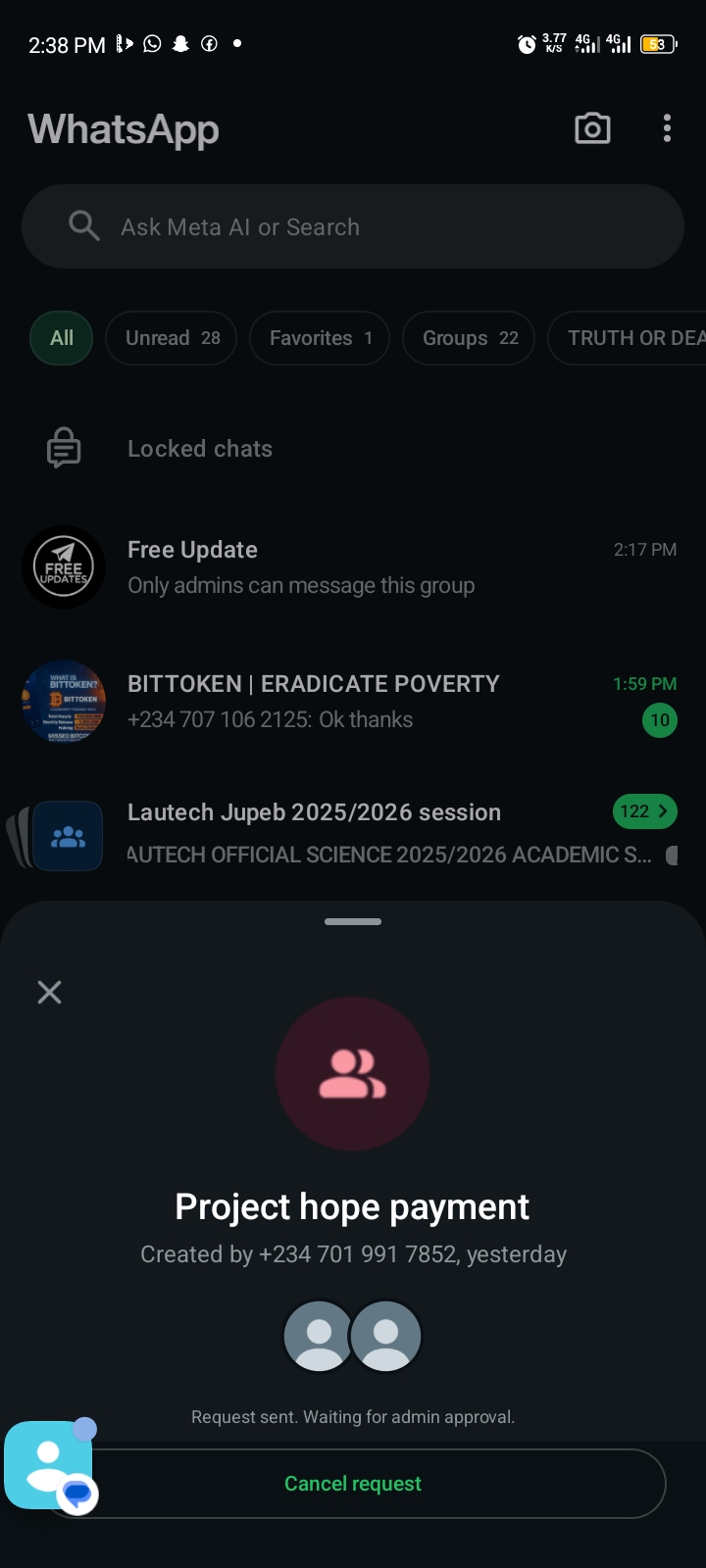Open the camera from the top bar

point(592,129)
